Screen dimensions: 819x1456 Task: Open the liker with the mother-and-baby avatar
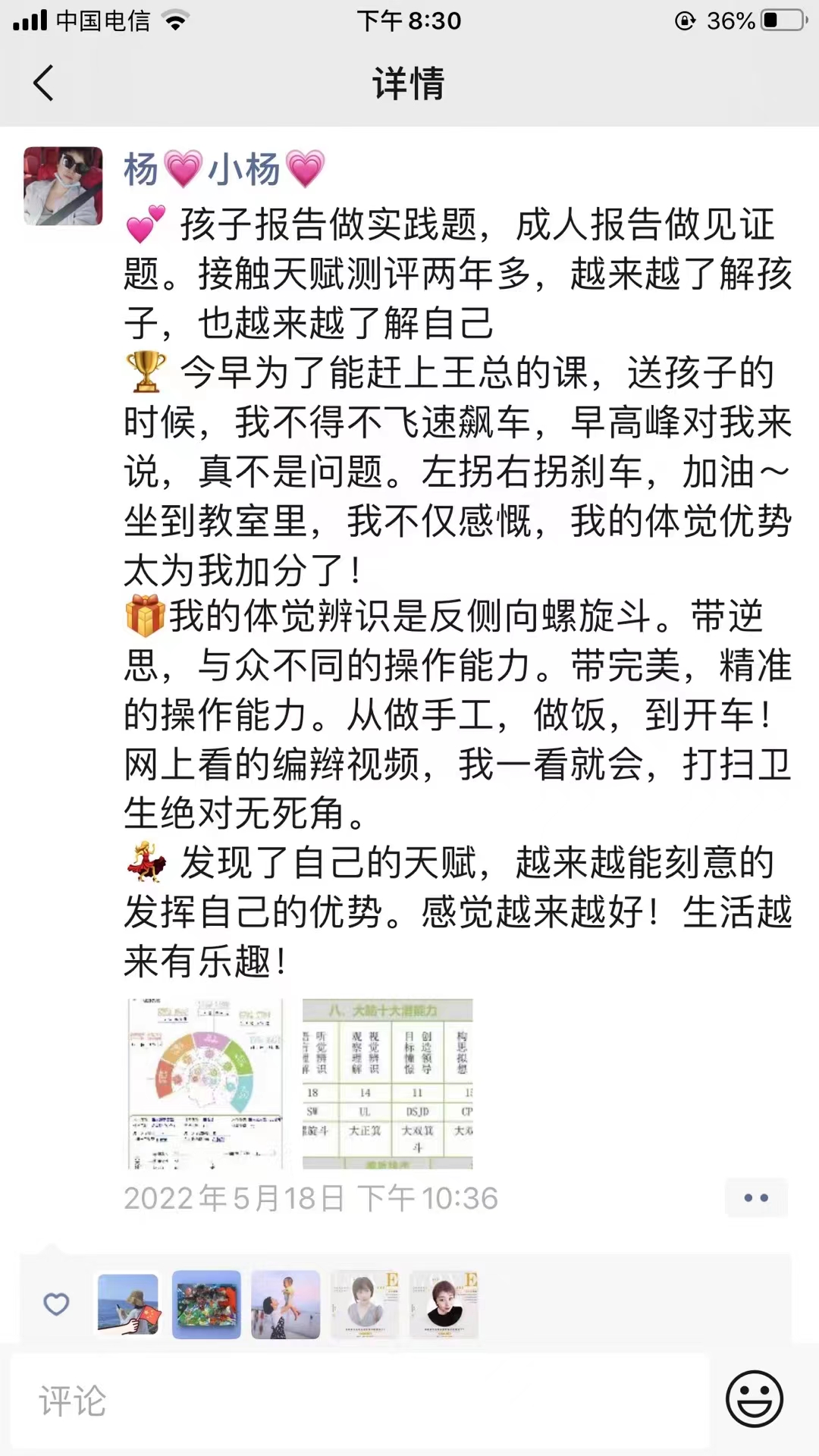point(285,1304)
